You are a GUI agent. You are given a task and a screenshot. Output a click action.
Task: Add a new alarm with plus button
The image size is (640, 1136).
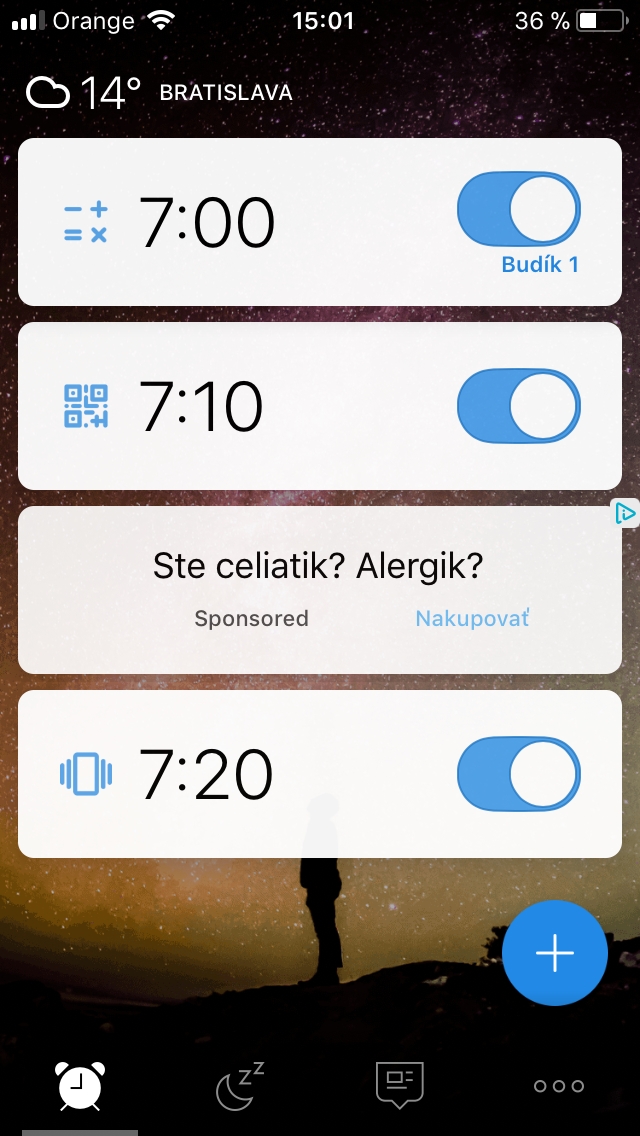554,952
